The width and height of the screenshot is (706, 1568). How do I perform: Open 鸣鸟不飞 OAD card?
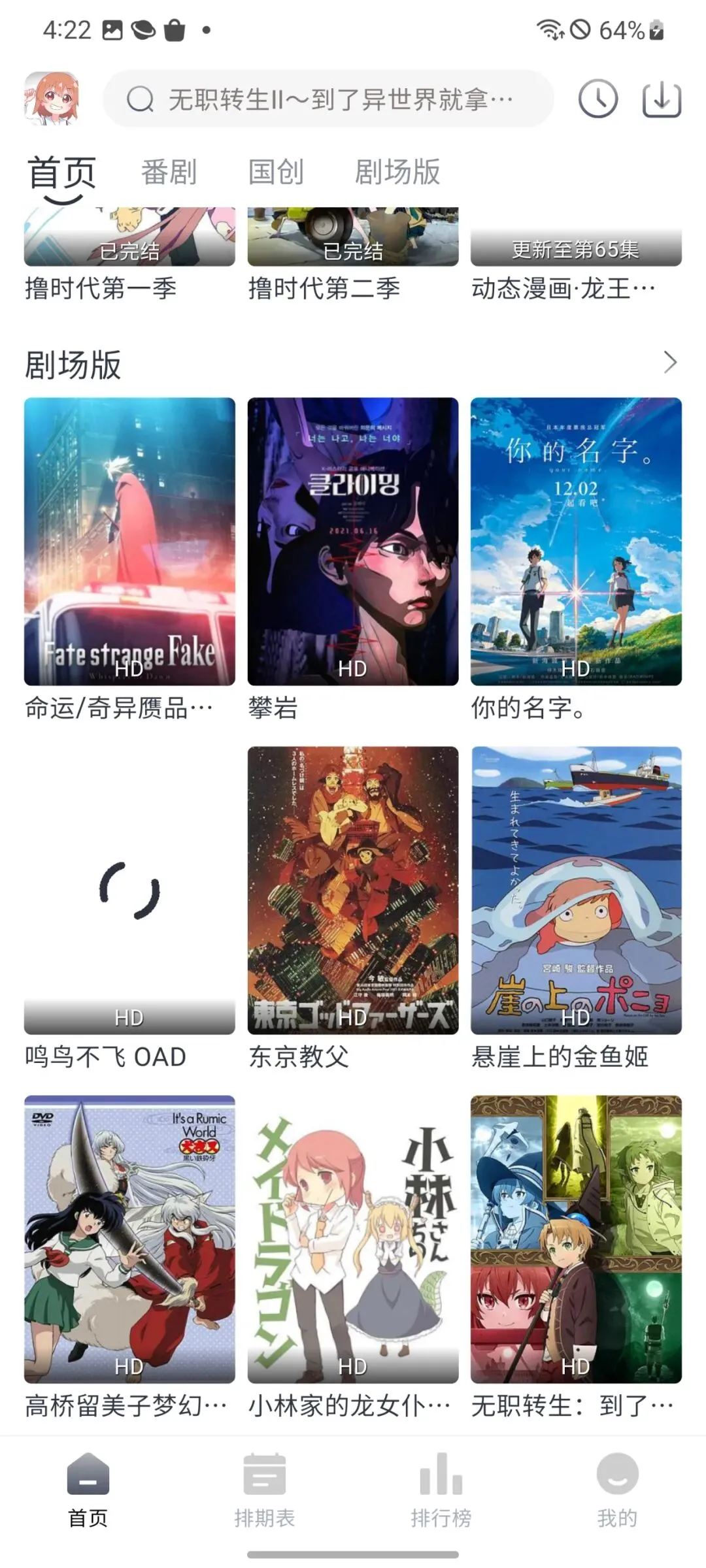[x=129, y=890]
